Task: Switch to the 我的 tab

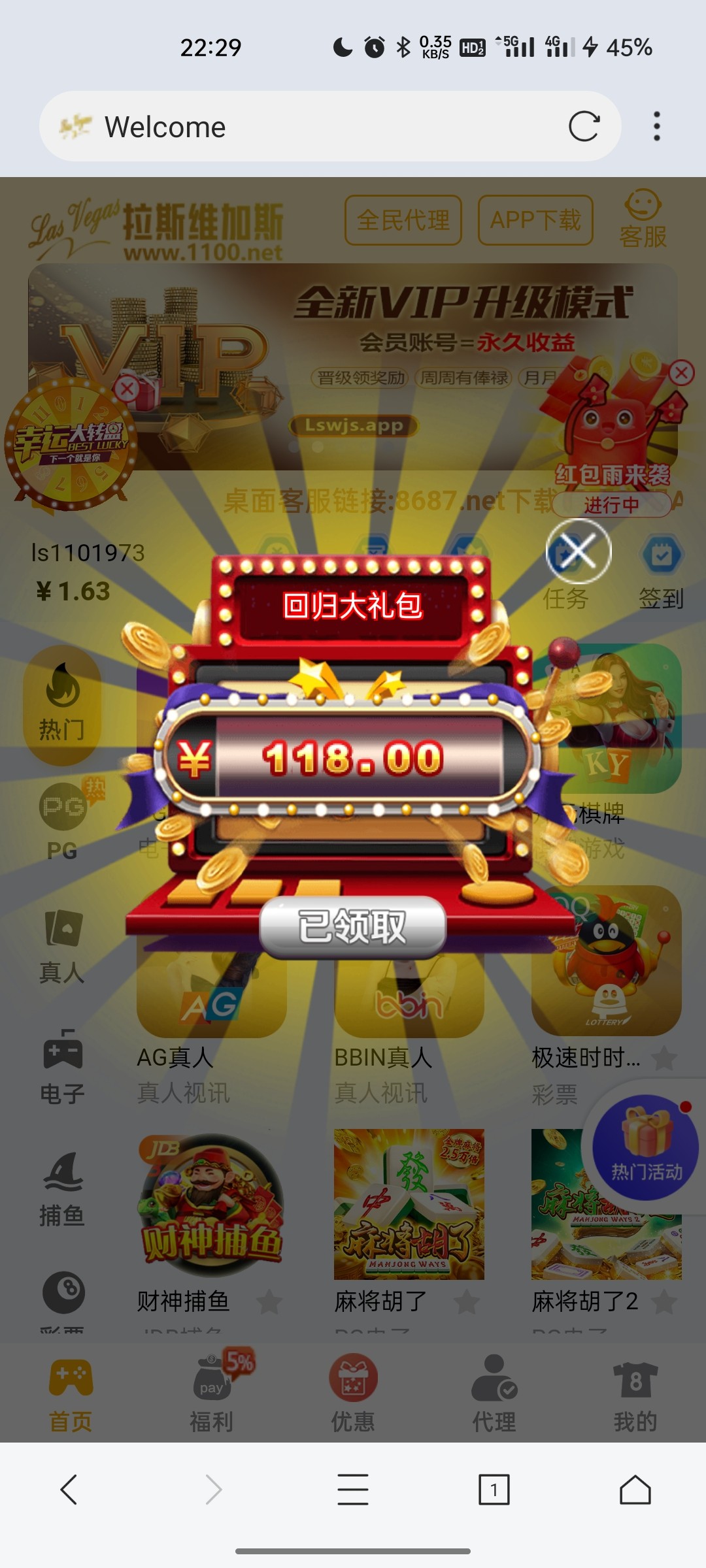Action: pyautogui.click(x=635, y=1392)
